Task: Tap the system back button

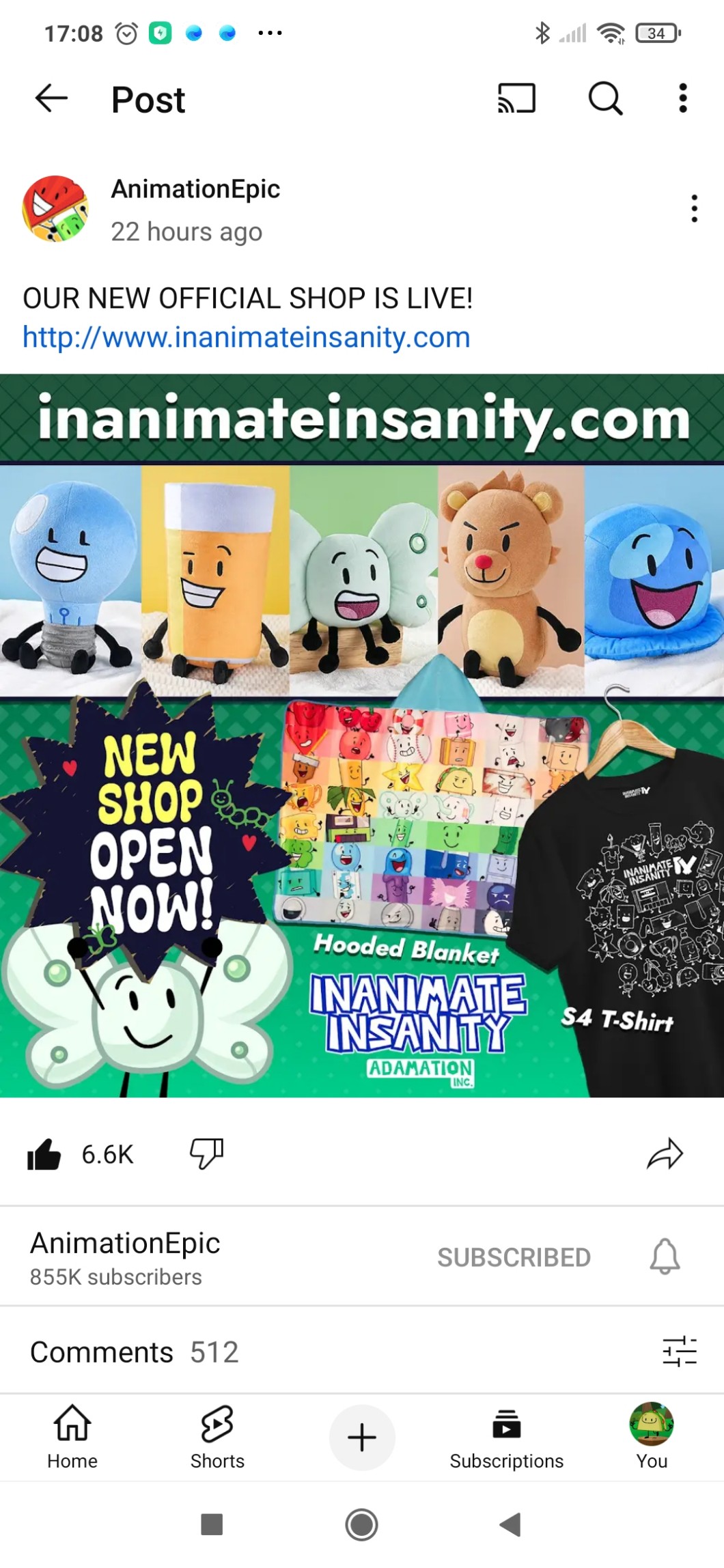Action: tap(511, 1524)
